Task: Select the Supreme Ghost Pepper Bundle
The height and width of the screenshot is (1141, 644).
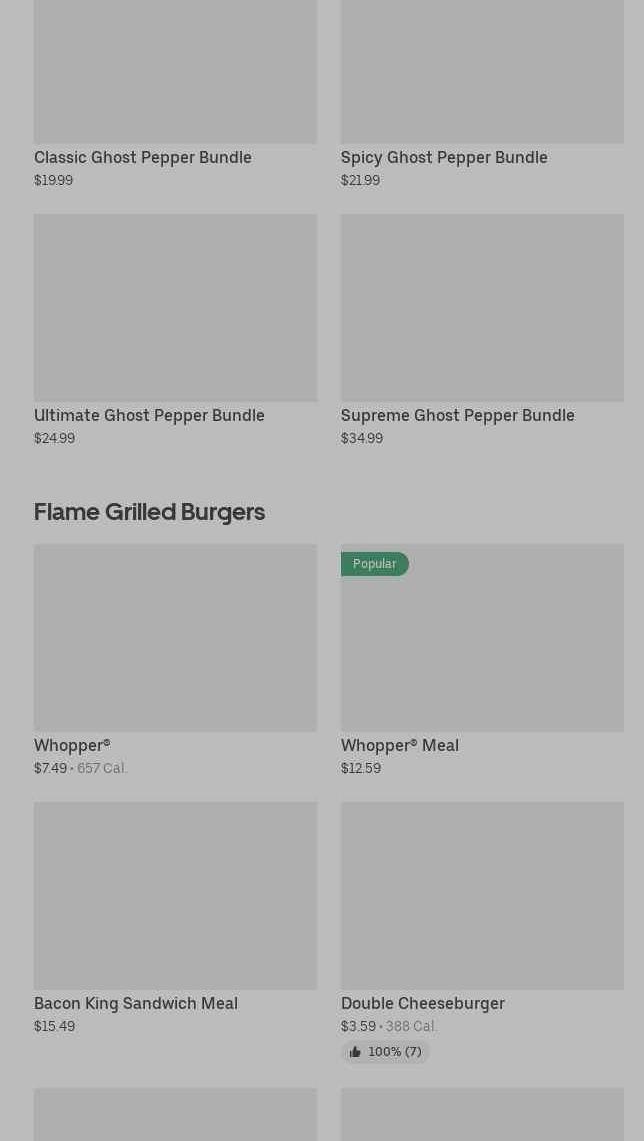Action: coord(482,330)
